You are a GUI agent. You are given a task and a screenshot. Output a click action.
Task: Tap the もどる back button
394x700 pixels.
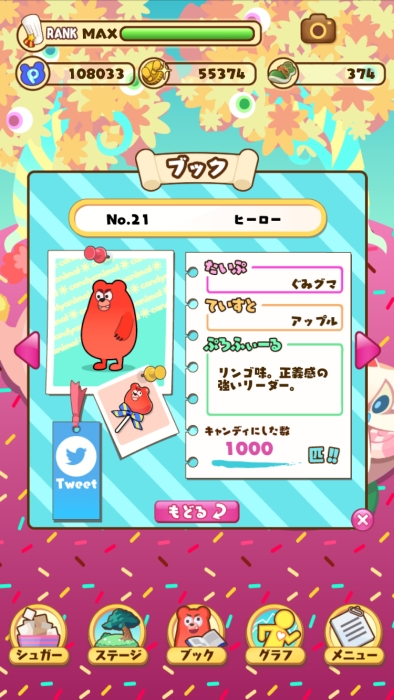coord(197,512)
